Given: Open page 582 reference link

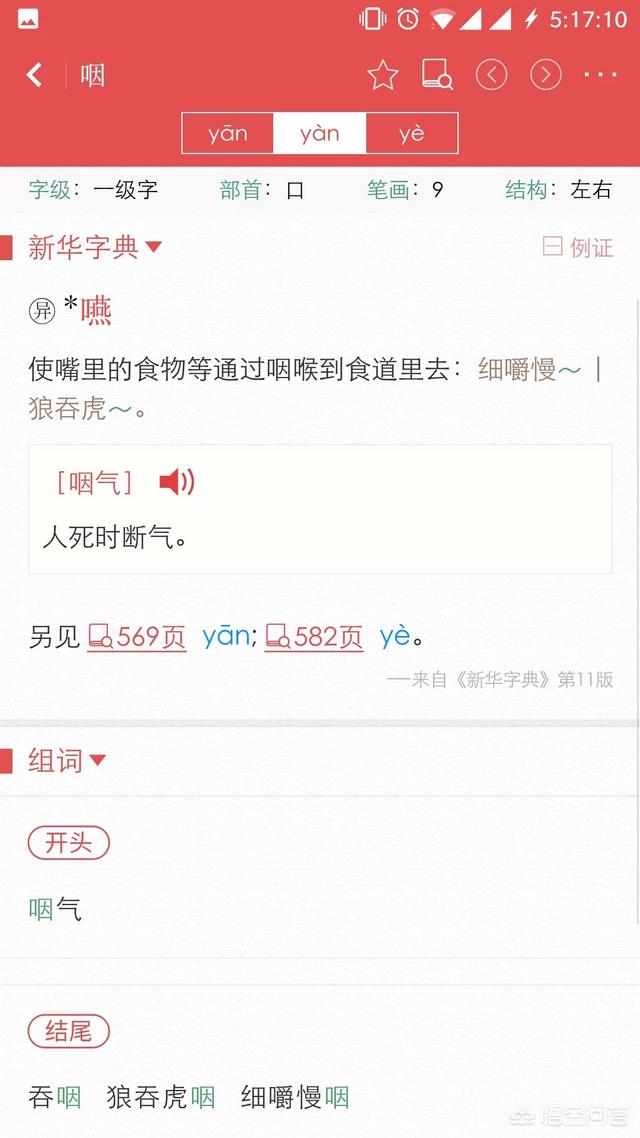Looking at the screenshot, I should pos(314,636).
